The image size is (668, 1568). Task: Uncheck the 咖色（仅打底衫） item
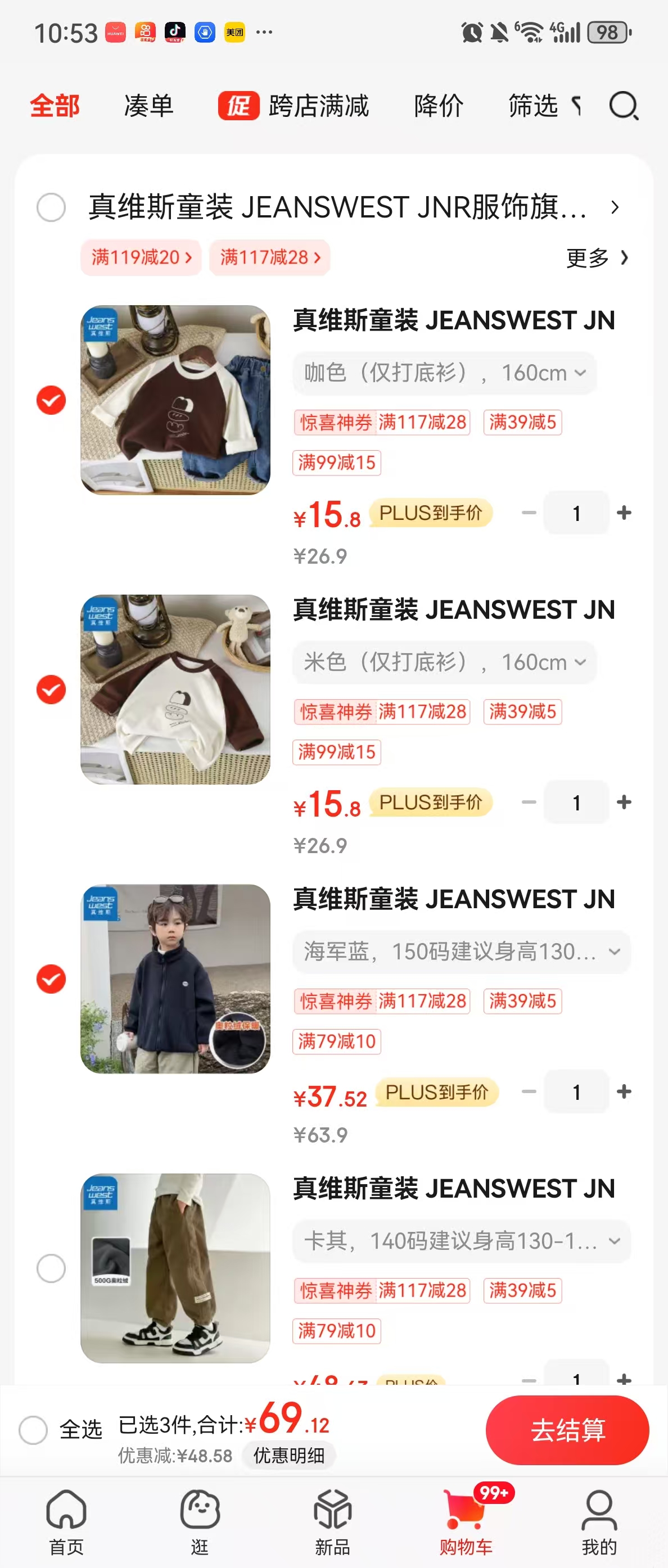(51, 400)
